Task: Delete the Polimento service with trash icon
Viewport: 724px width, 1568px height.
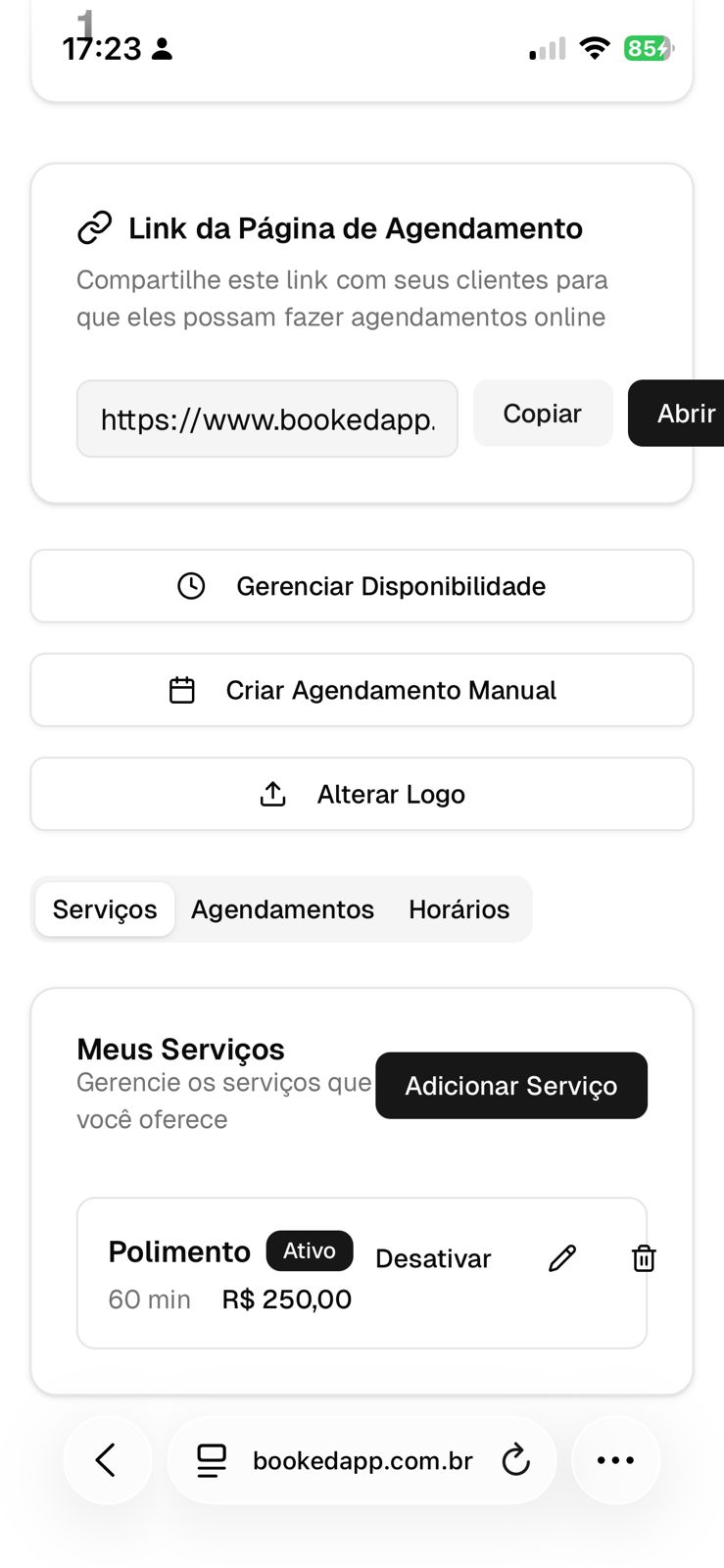Action: (x=644, y=1257)
